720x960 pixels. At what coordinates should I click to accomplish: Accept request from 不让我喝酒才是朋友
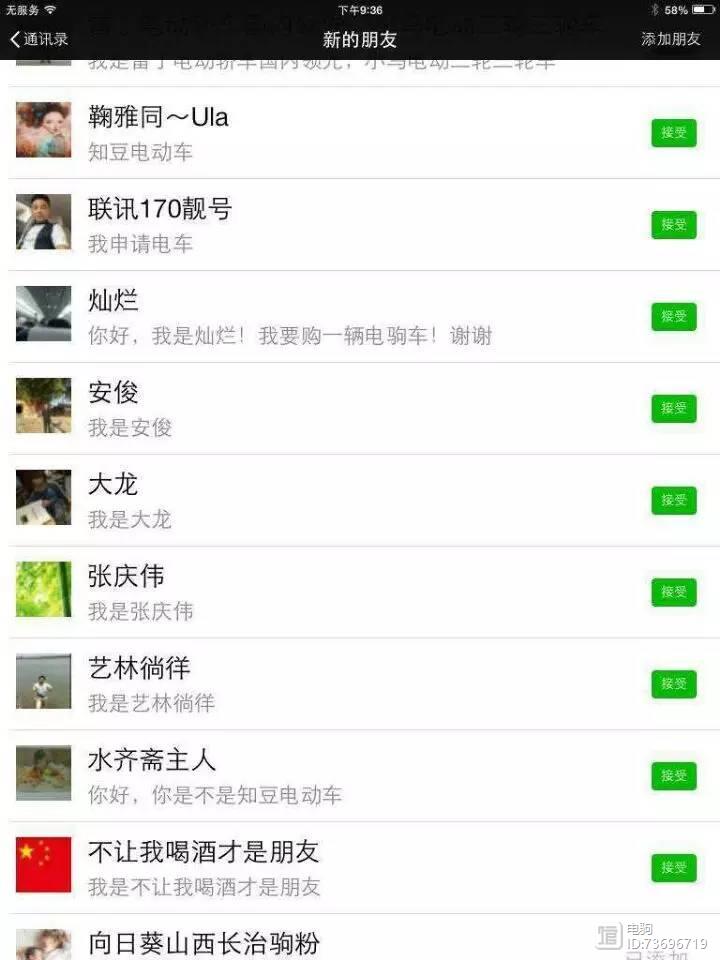pyautogui.click(x=673, y=868)
